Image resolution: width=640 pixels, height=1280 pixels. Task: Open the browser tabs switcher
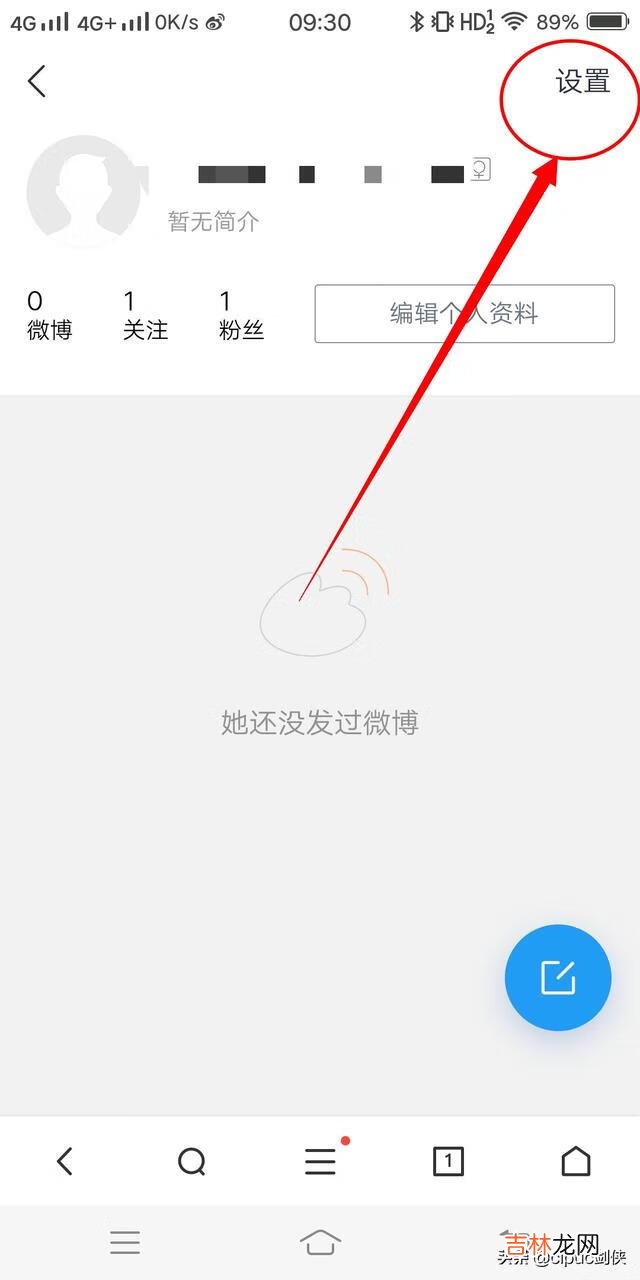(448, 1161)
